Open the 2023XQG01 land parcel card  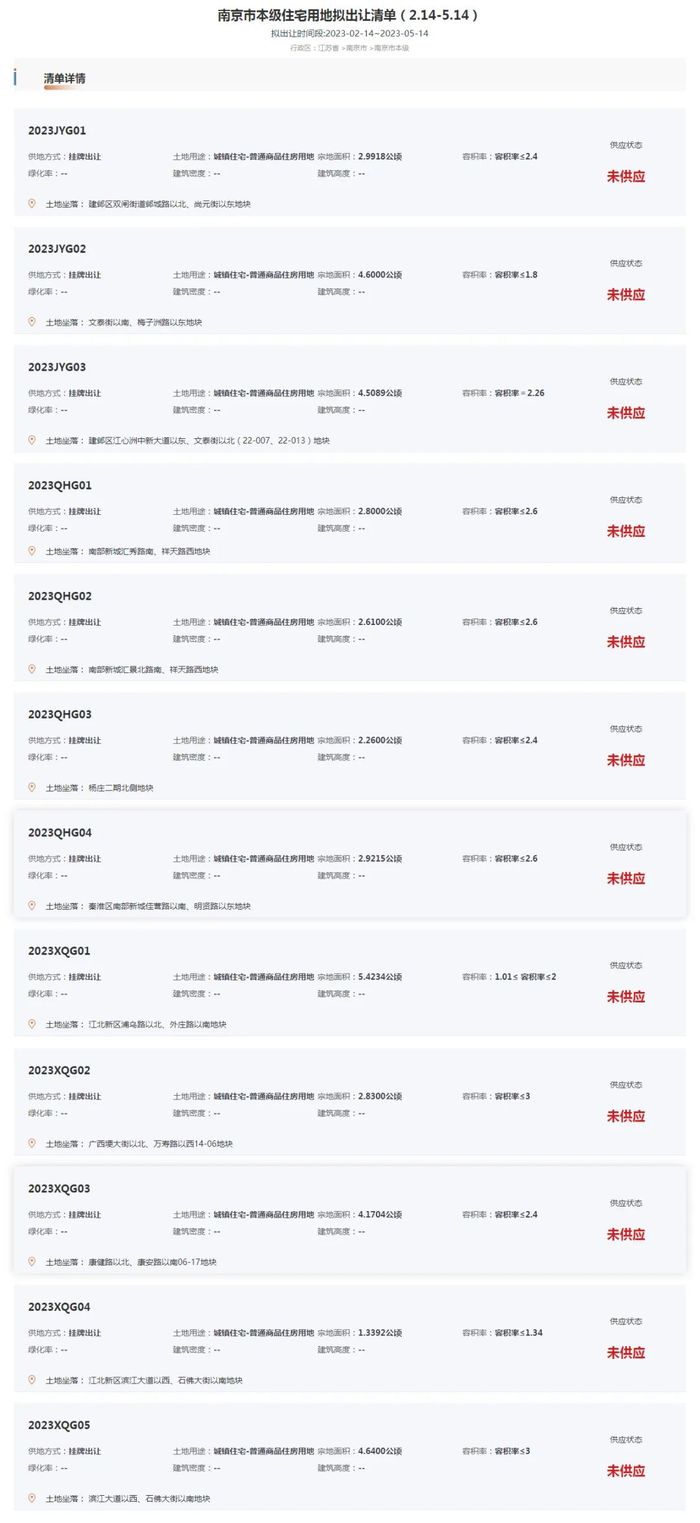[x=350, y=983]
